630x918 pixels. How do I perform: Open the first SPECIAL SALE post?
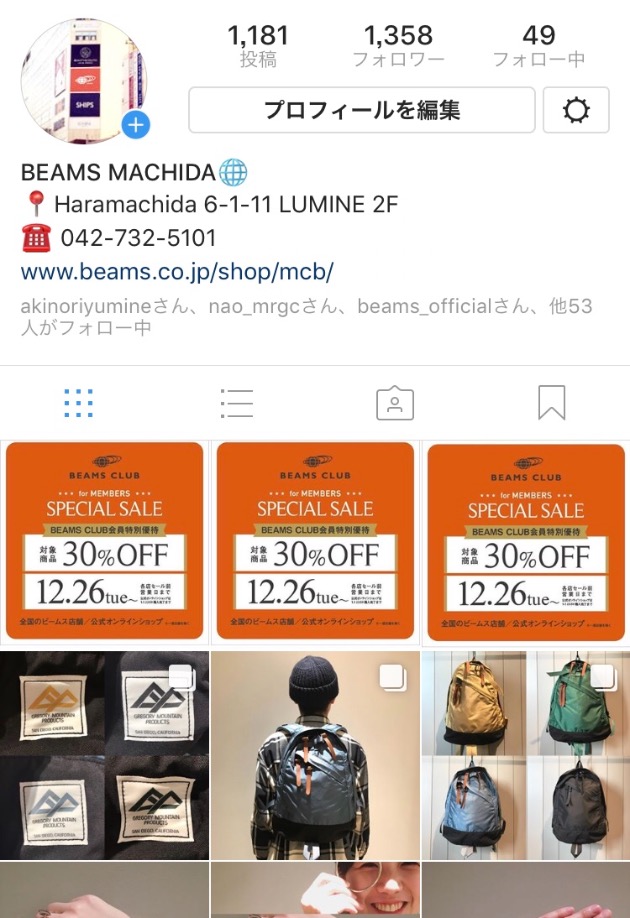click(104, 542)
